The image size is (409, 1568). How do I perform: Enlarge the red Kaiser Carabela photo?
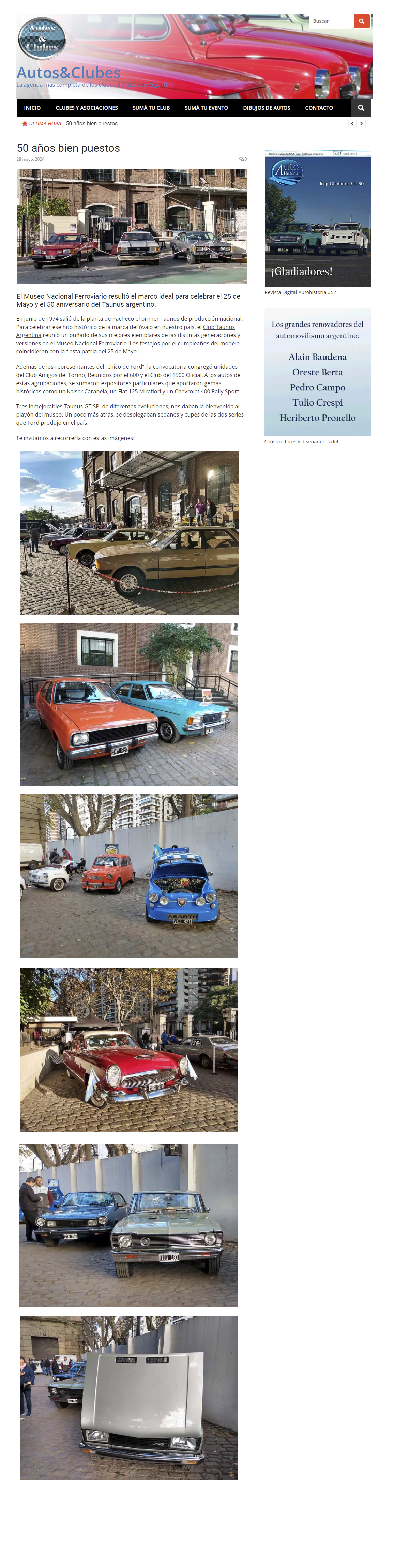(x=129, y=1050)
